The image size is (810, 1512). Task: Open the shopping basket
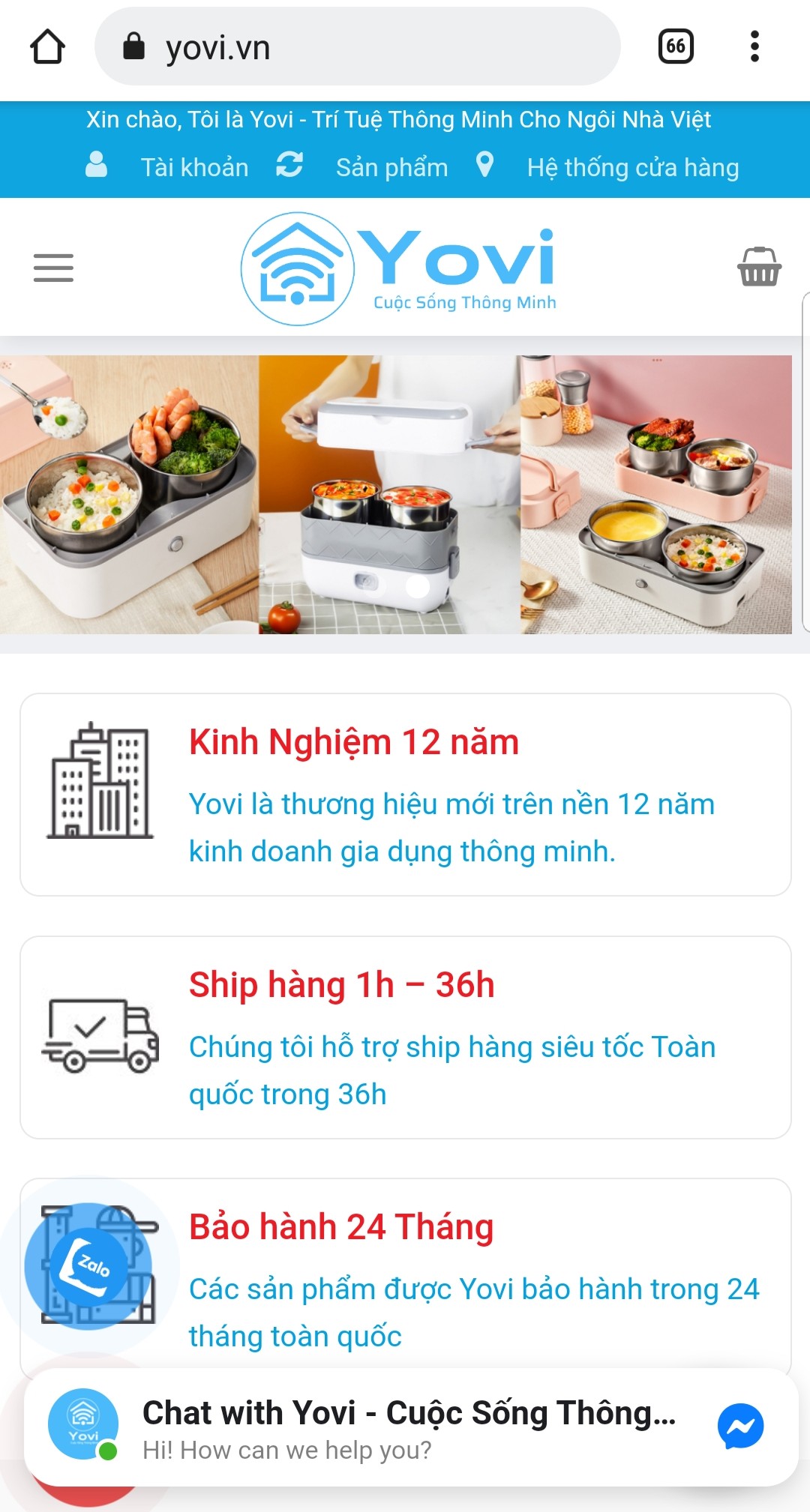pos(759,267)
